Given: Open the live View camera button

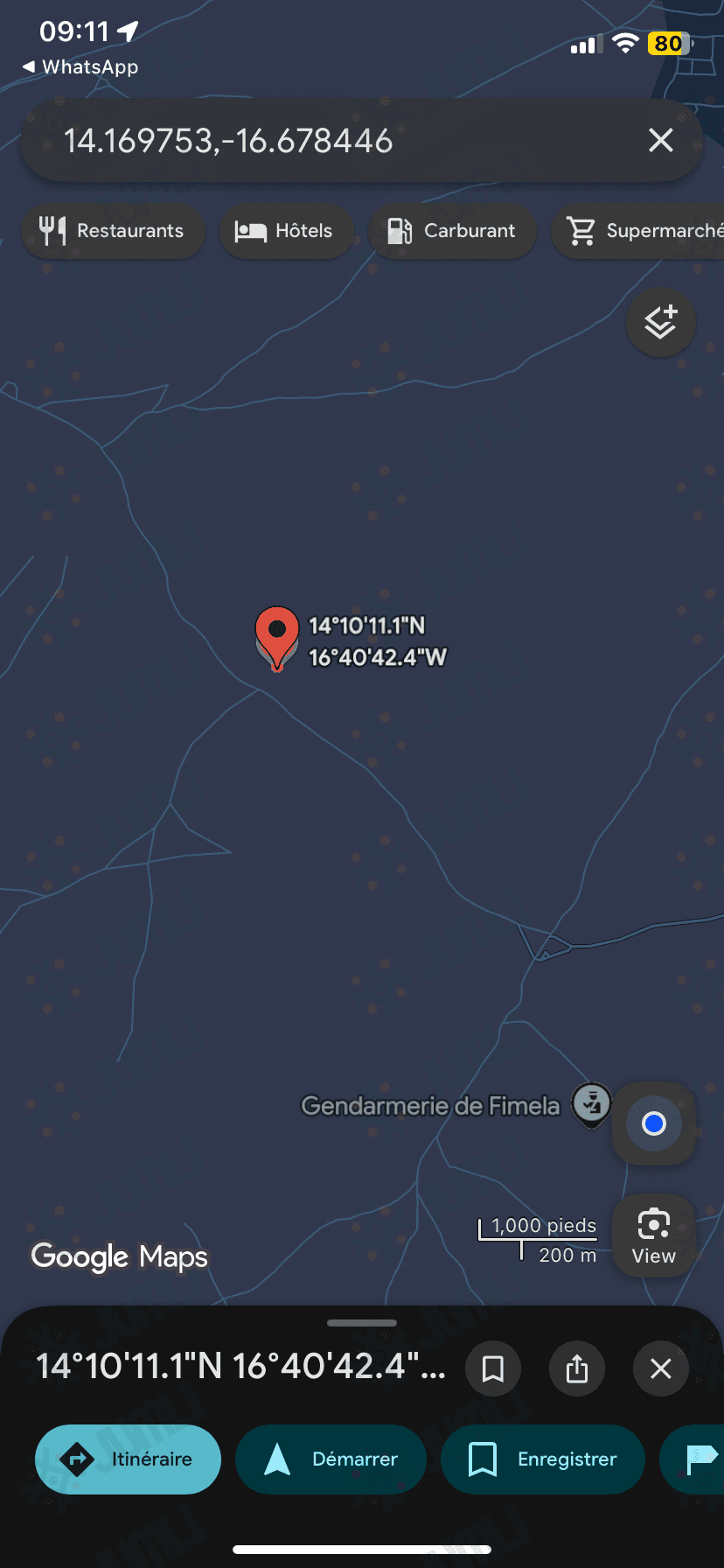Looking at the screenshot, I should tap(654, 1235).
